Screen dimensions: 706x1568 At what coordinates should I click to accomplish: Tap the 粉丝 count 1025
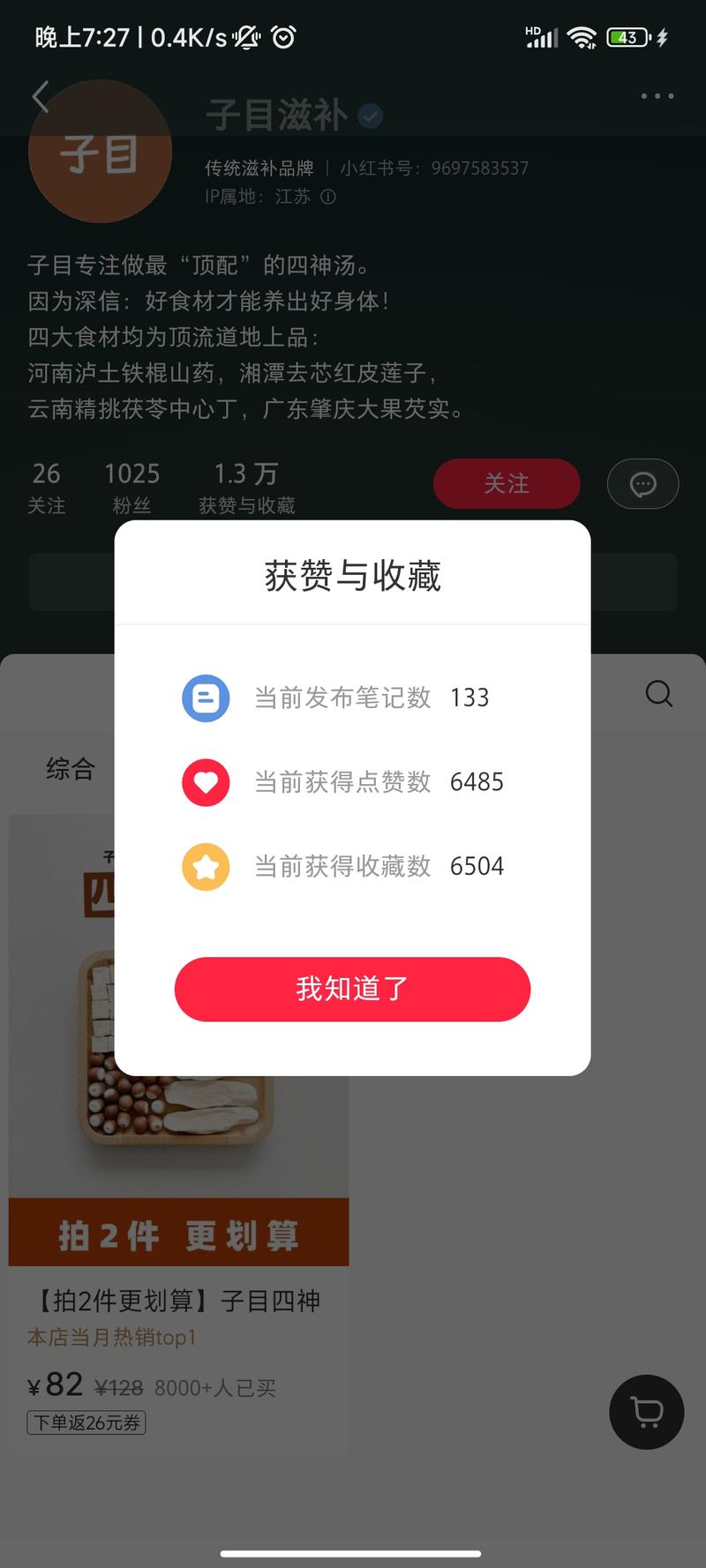point(132,485)
